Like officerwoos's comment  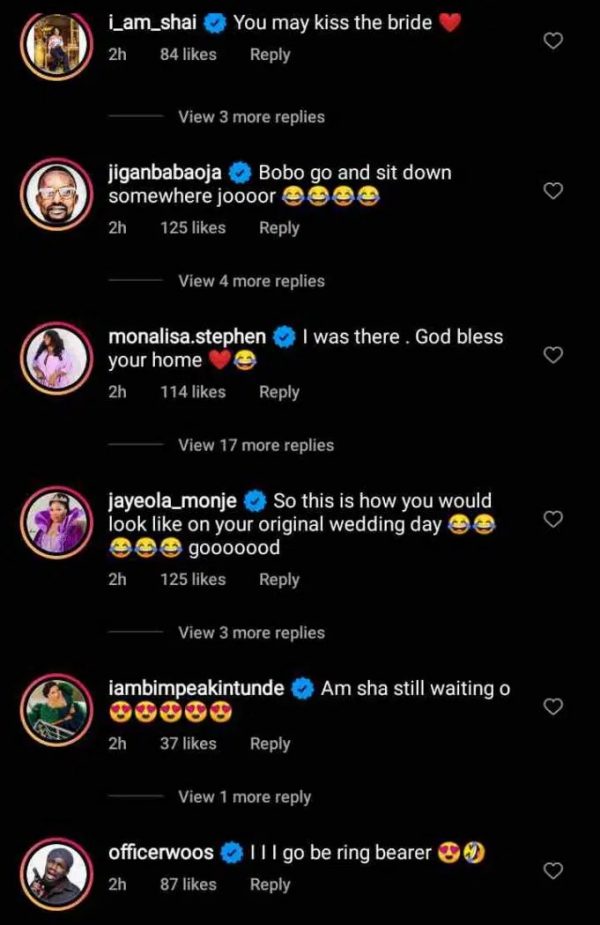(552, 871)
